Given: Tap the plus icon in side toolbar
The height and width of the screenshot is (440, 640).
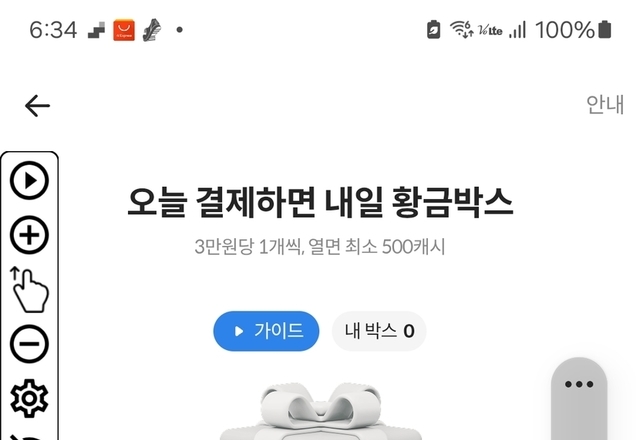Looking at the screenshot, I should [x=29, y=236].
